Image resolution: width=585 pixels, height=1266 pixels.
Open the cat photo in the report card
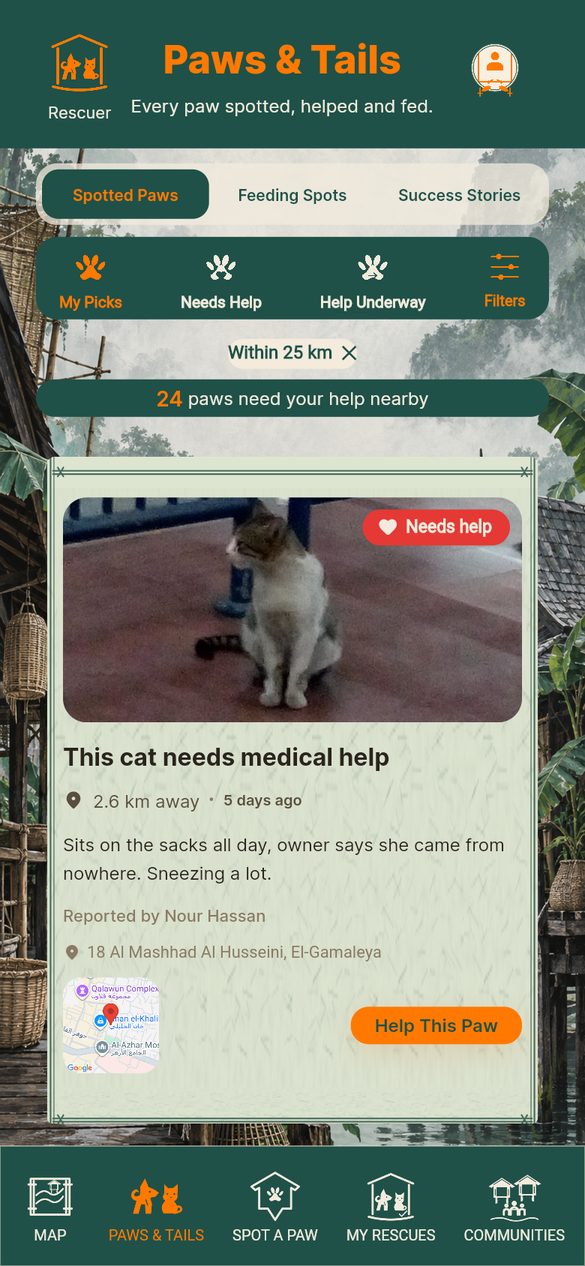point(292,610)
